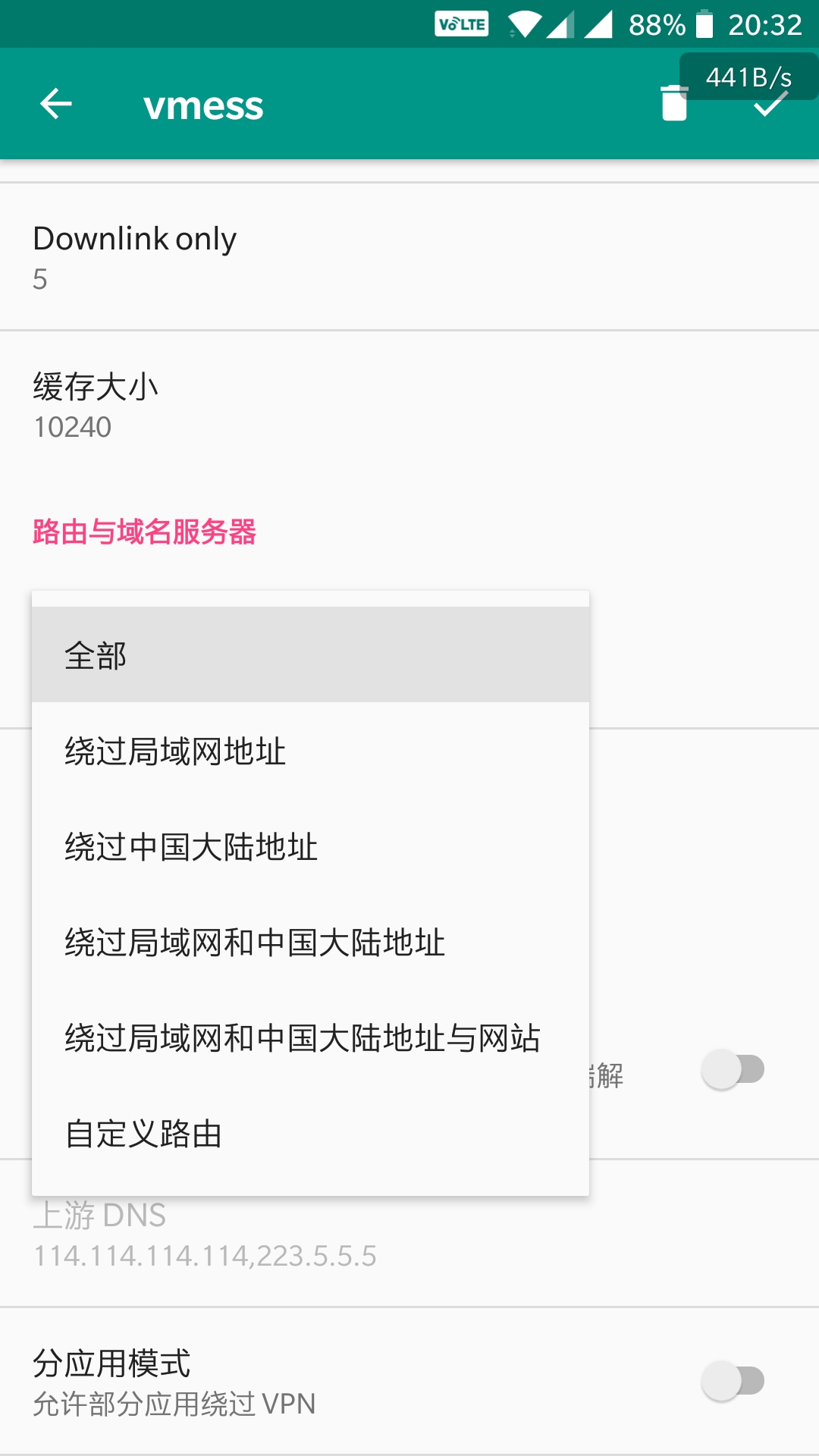
Task: Choose 绕过中国大陆地址 routing
Action: pyautogui.click(x=310, y=846)
